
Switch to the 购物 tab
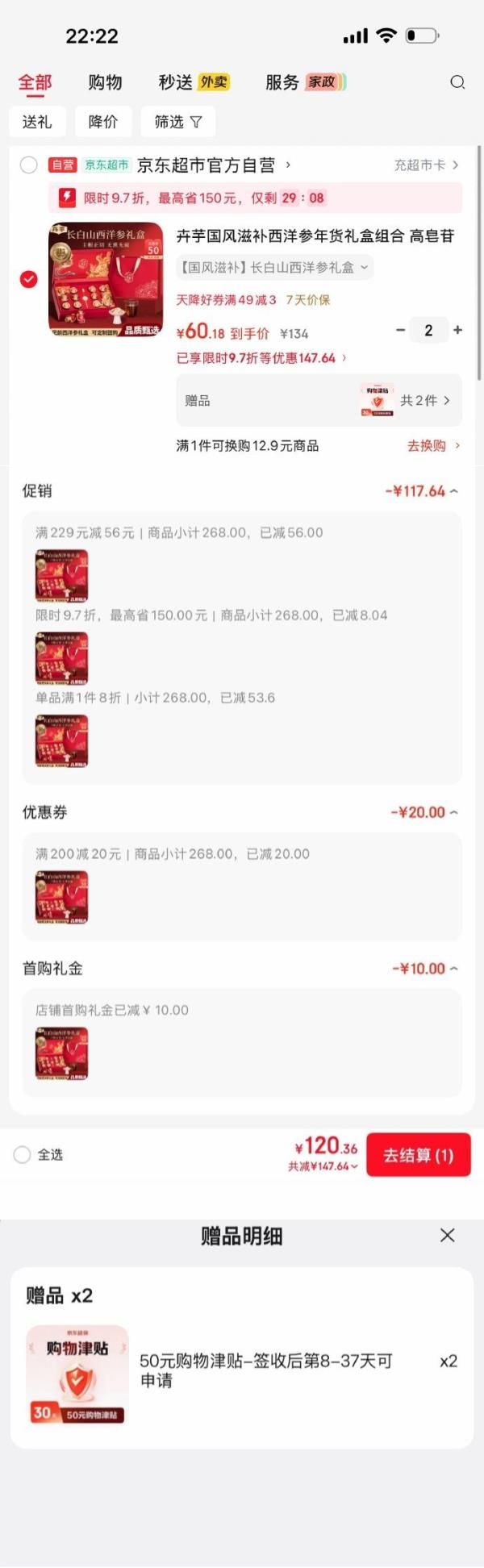click(x=105, y=82)
